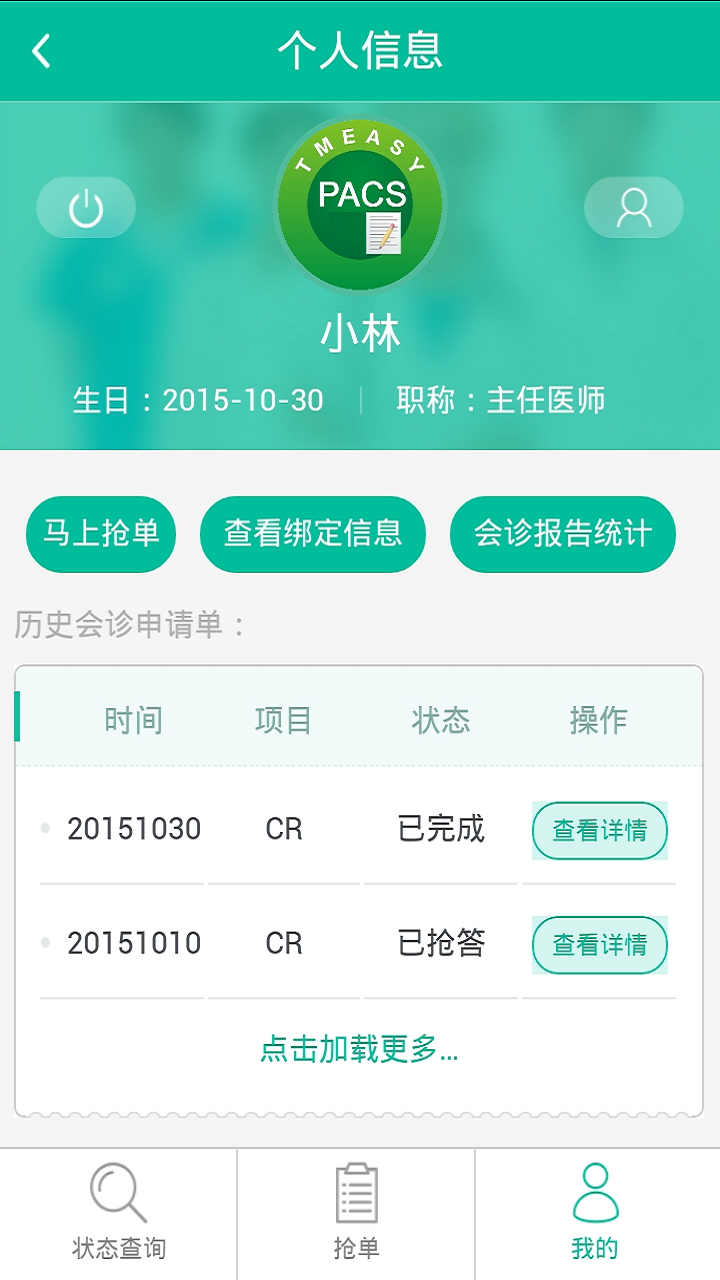This screenshot has height=1280, width=720.
Task: Open the user profile icon
Action: [633, 208]
